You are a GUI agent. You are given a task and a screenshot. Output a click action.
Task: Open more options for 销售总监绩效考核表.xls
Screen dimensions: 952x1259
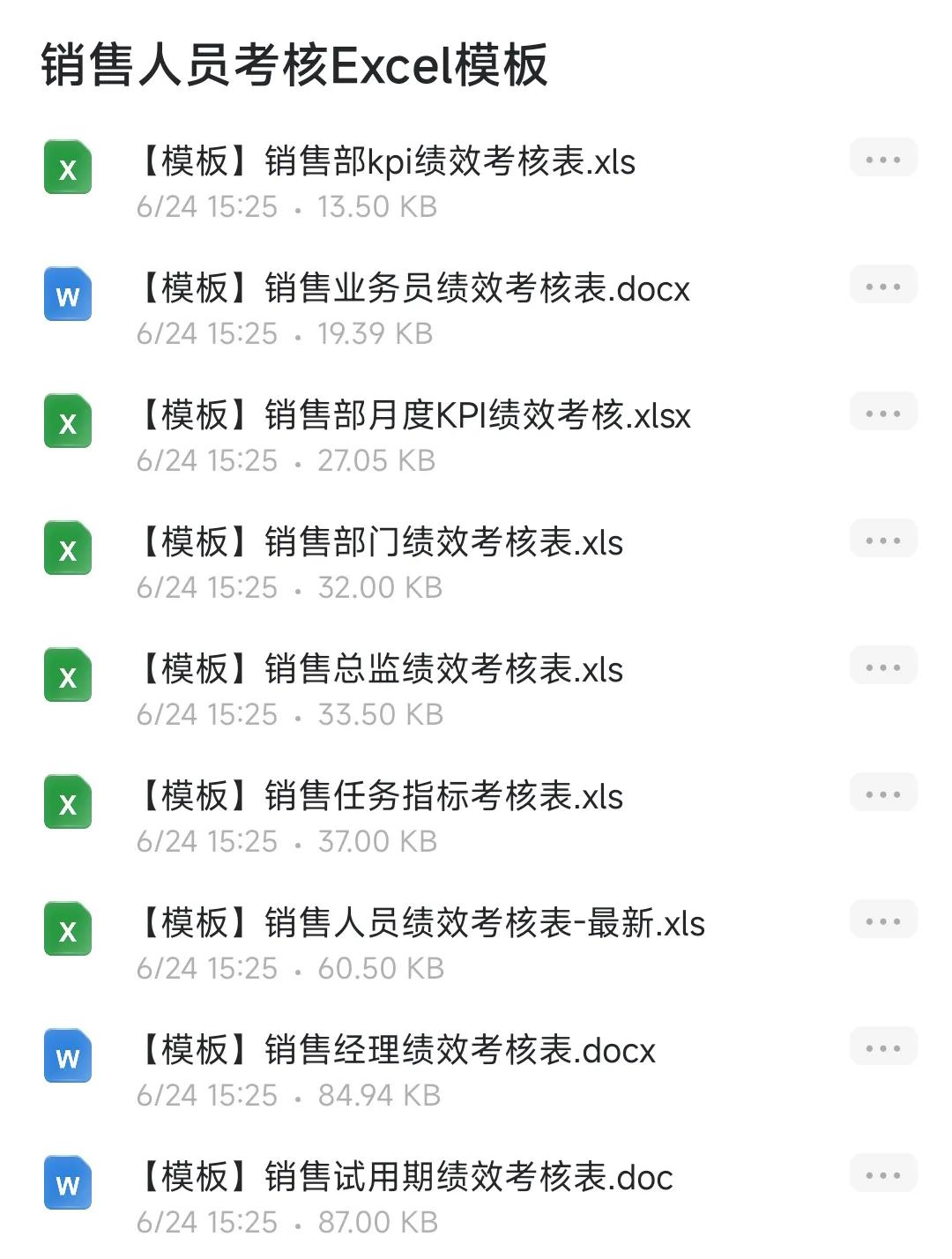882,666
